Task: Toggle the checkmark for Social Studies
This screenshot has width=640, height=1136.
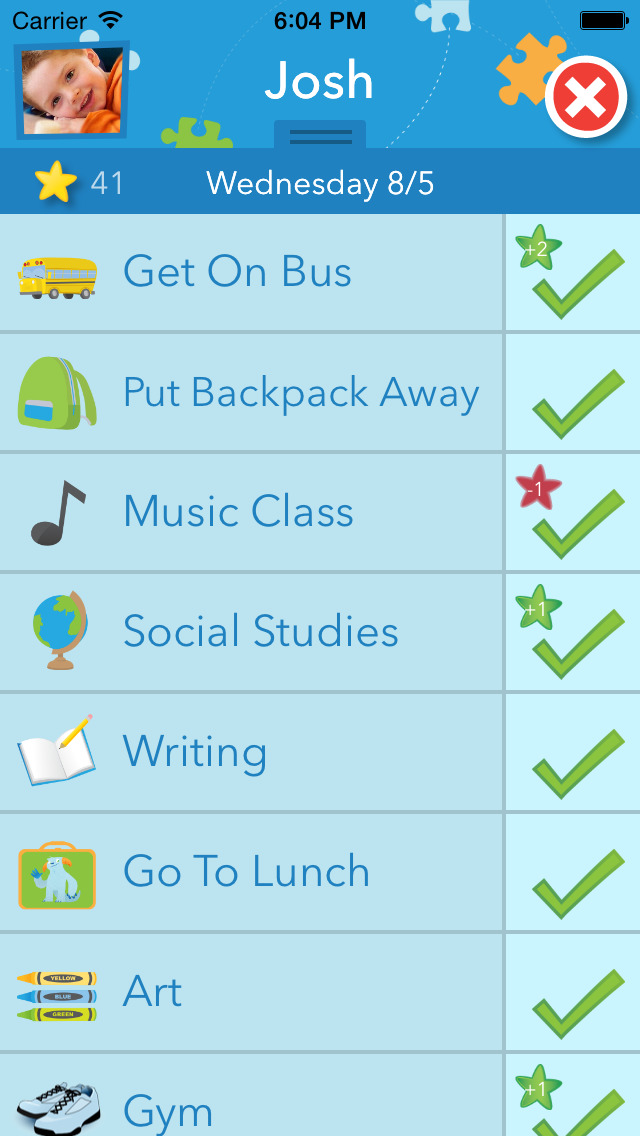Action: pyautogui.click(x=573, y=632)
